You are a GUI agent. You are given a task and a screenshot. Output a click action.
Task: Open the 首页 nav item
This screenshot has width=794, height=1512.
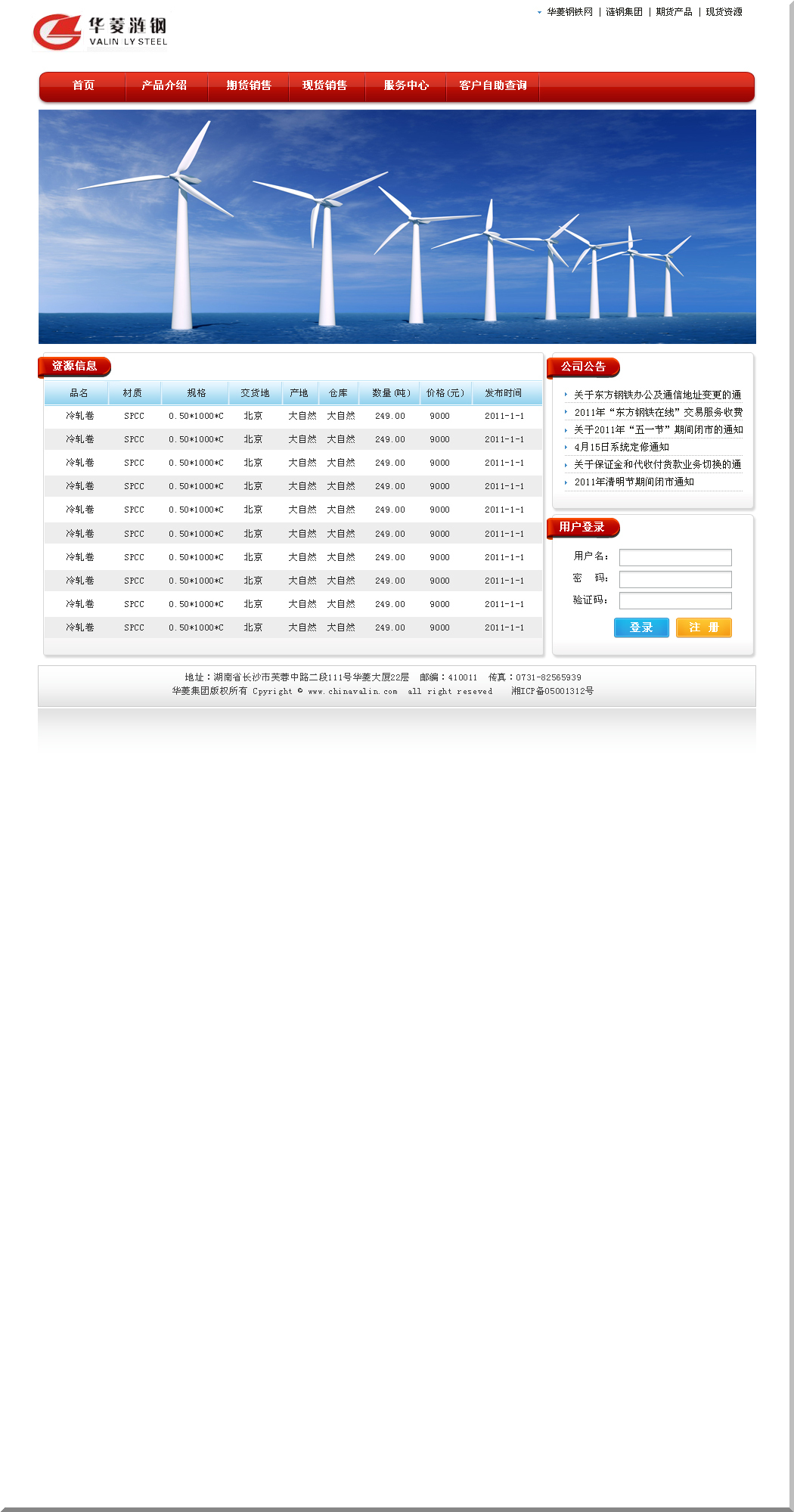click(x=83, y=85)
